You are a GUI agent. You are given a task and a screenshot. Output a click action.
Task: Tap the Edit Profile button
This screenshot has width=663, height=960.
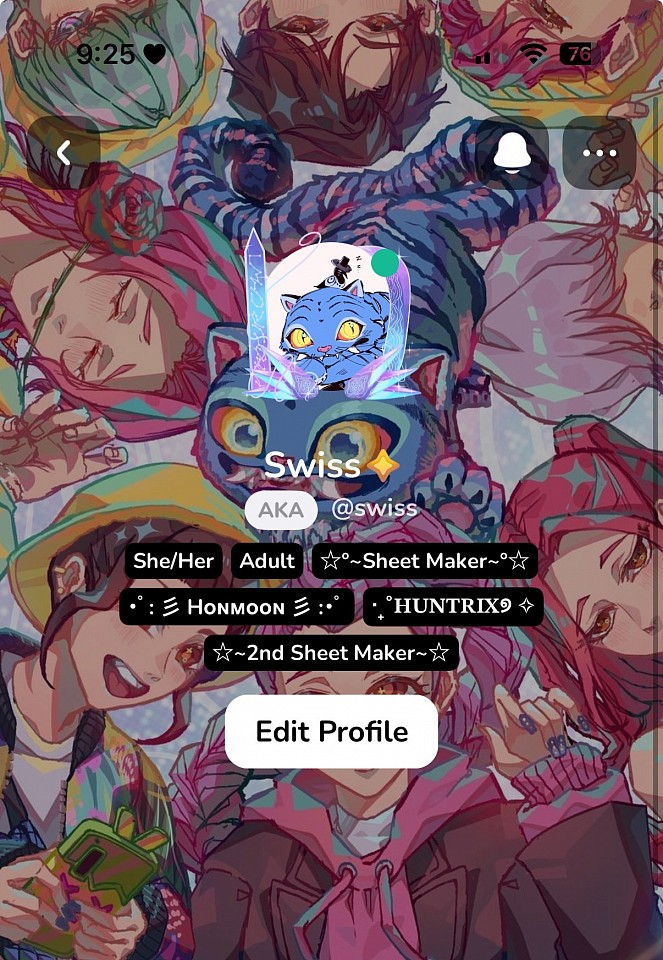point(331,732)
